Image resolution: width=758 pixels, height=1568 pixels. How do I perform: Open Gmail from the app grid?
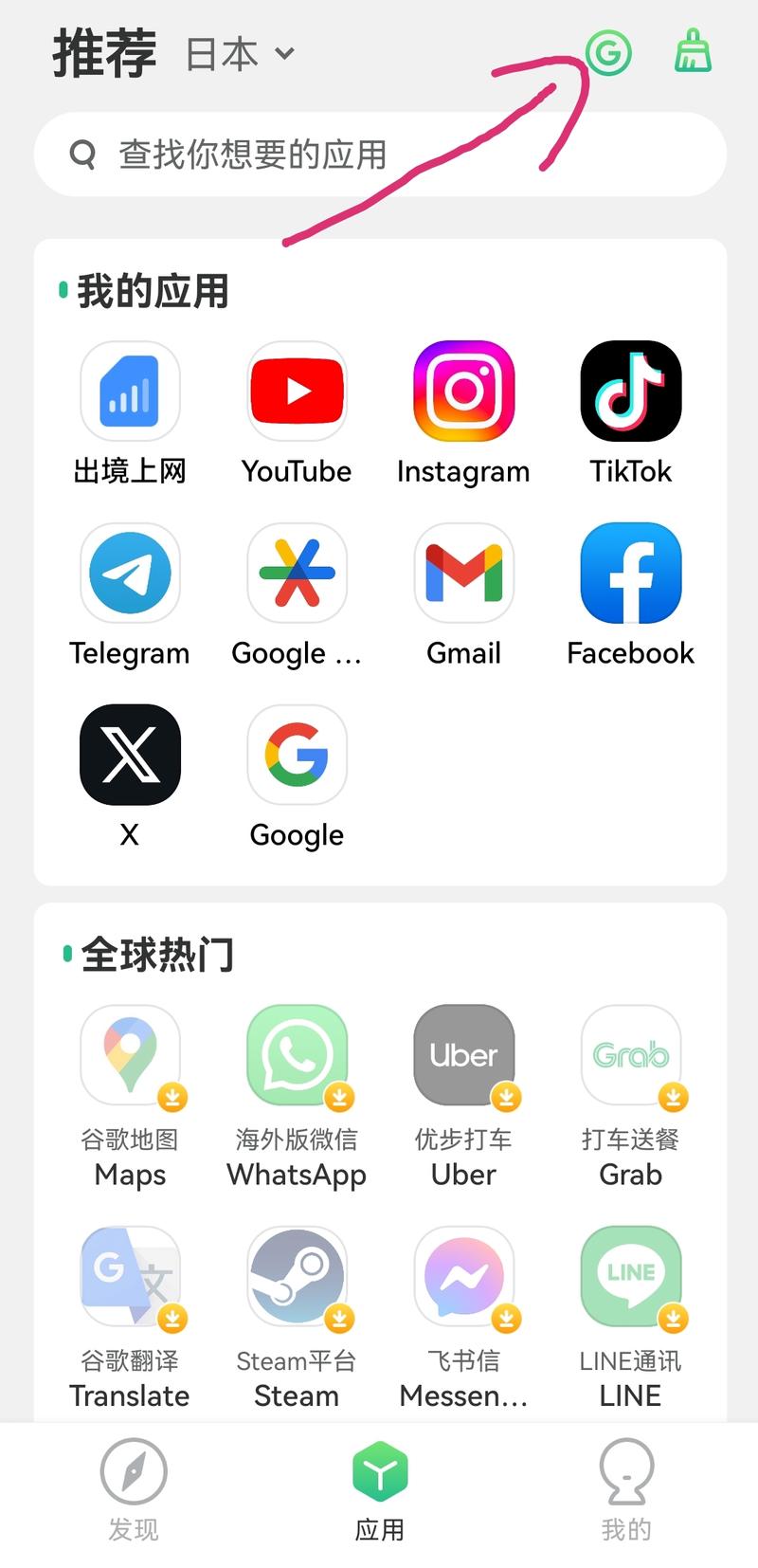pos(463,573)
